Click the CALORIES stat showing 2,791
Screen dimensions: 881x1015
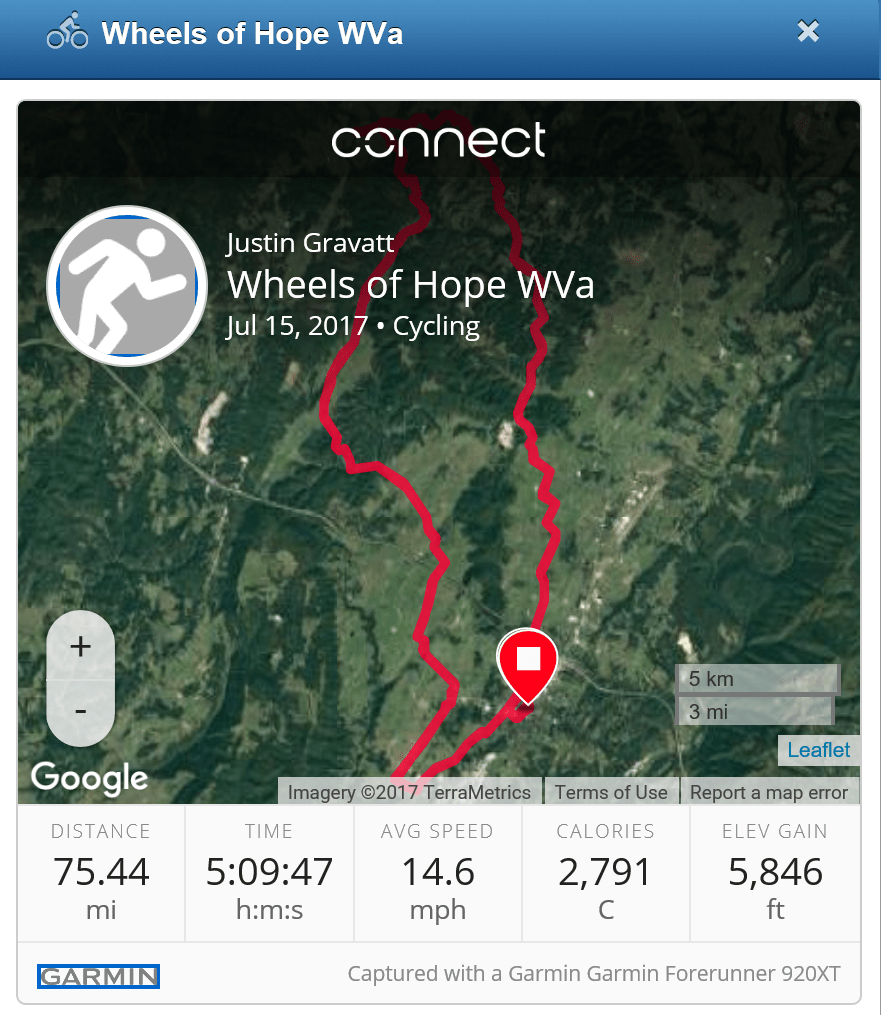tap(605, 871)
